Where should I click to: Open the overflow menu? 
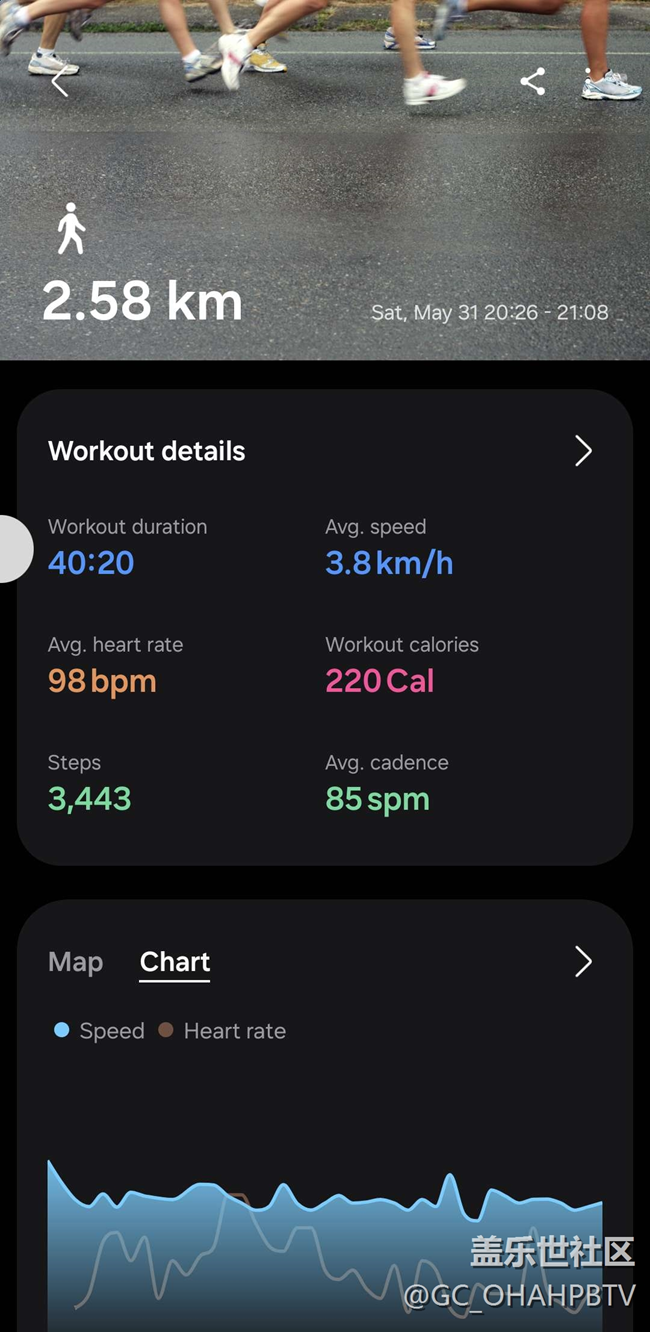[x=588, y=82]
